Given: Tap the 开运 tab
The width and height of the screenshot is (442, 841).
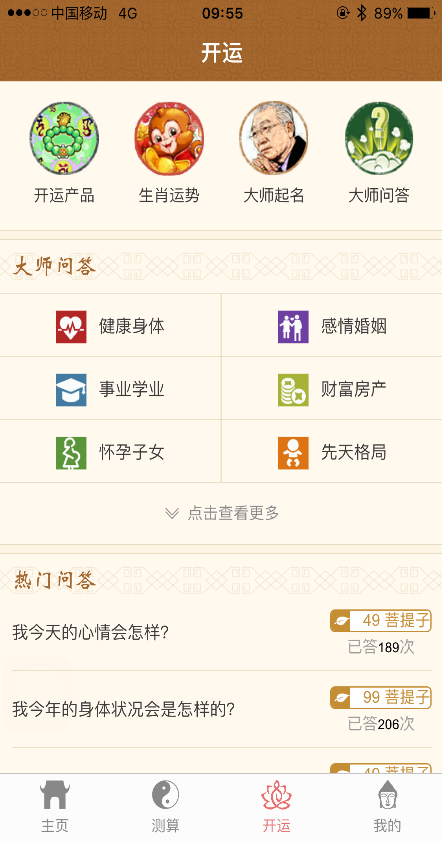Looking at the screenshot, I should point(276,807).
